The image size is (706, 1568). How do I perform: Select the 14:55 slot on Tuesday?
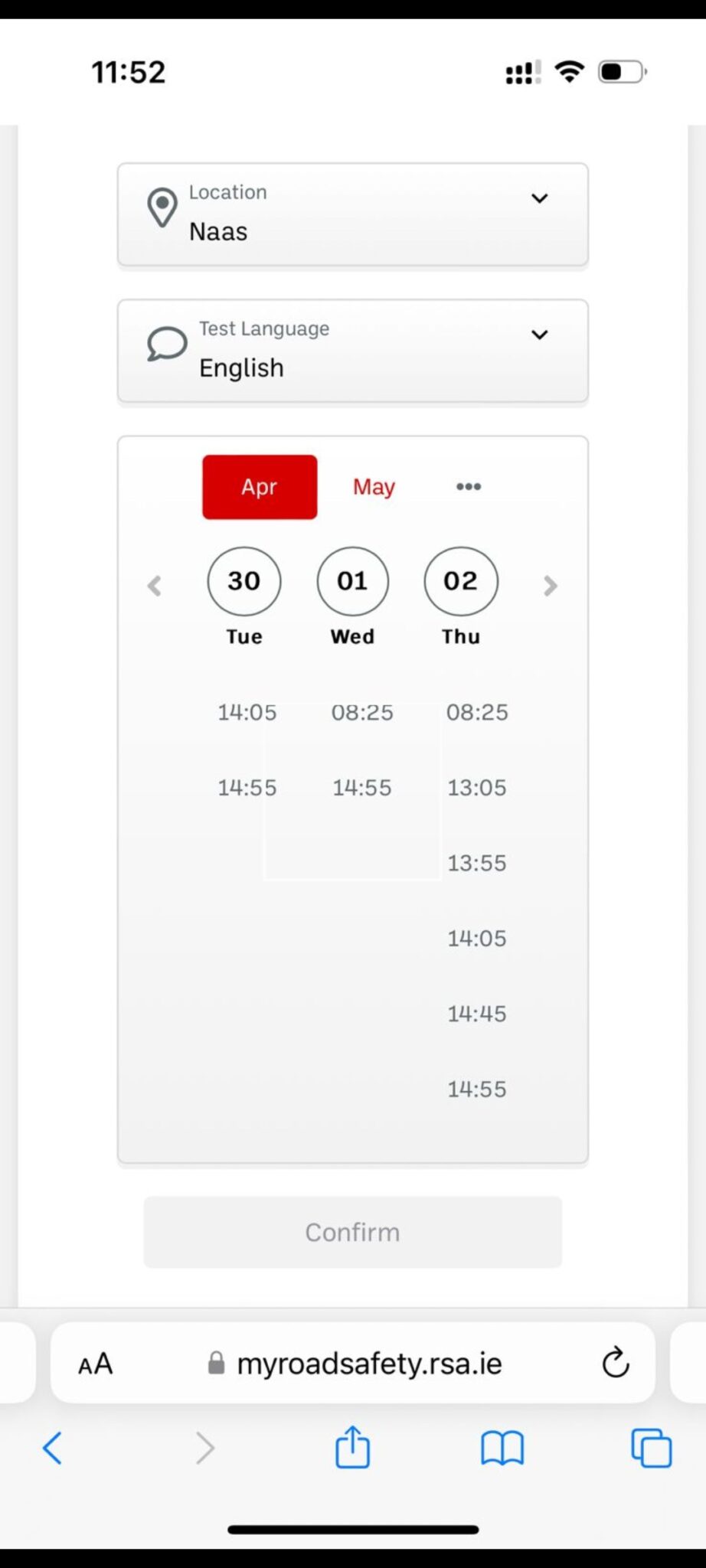247,787
